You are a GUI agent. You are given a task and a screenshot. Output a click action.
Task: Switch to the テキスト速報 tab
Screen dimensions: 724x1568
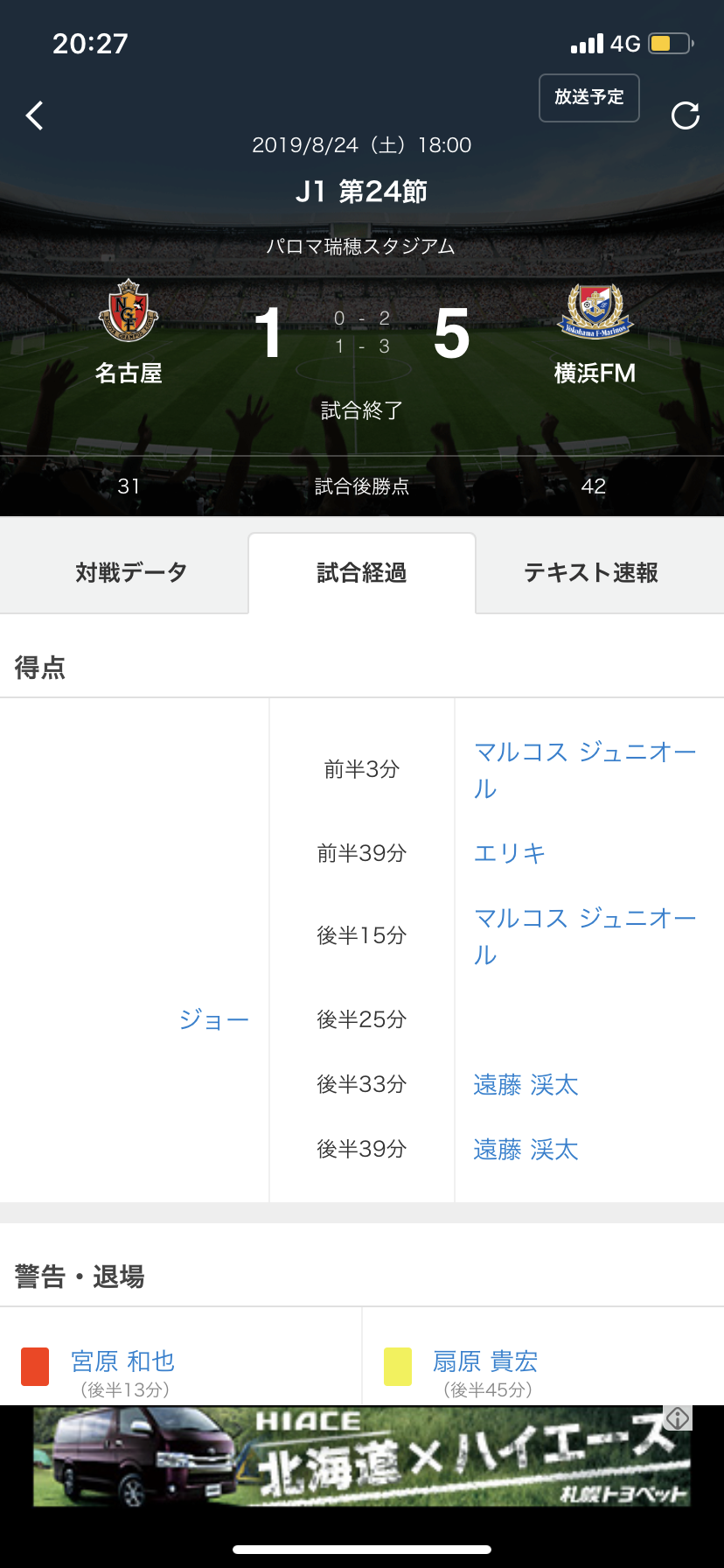click(591, 573)
